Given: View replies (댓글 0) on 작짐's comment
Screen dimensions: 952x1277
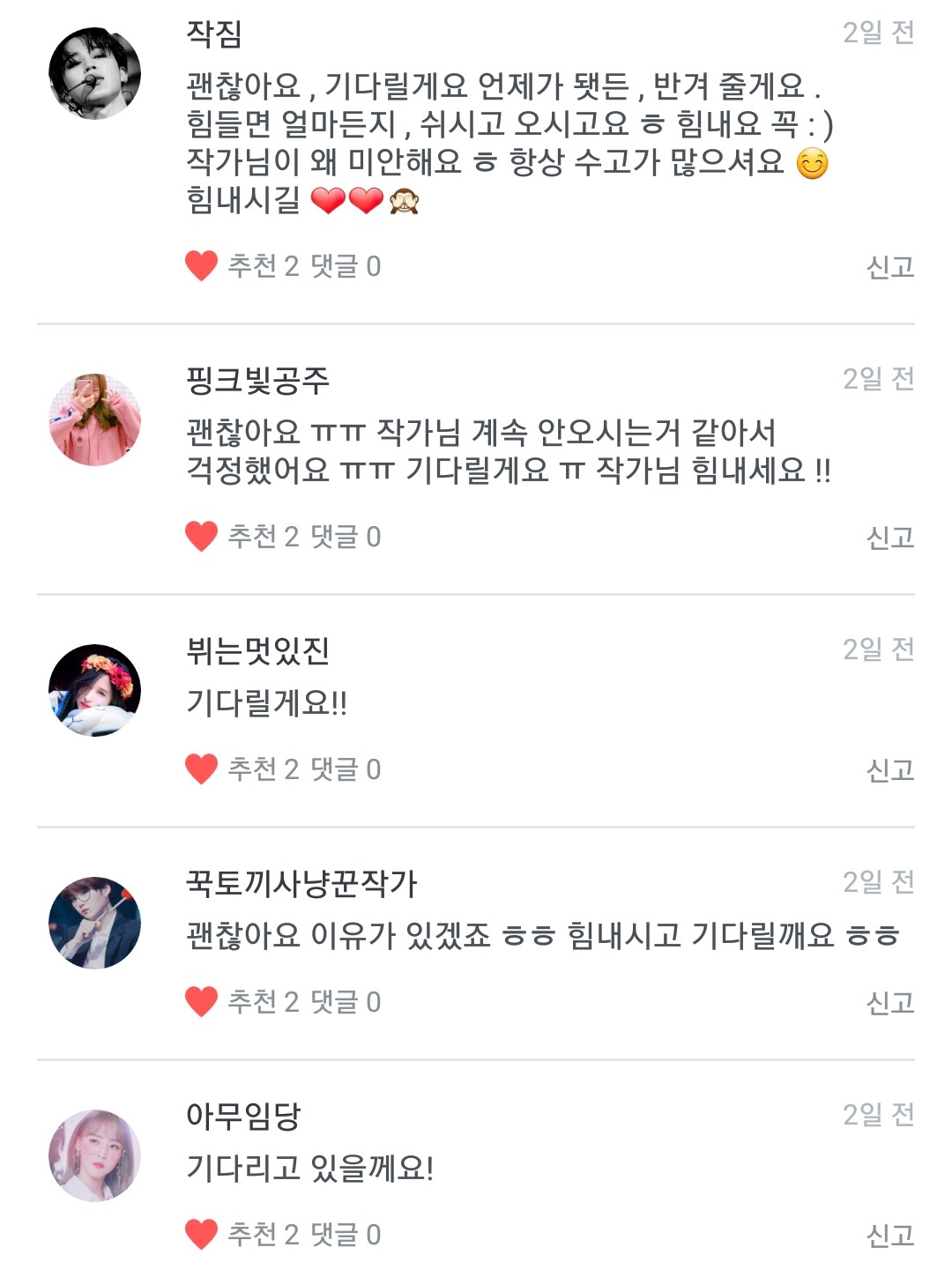Looking at the screenshot, I should coord(346,266).
